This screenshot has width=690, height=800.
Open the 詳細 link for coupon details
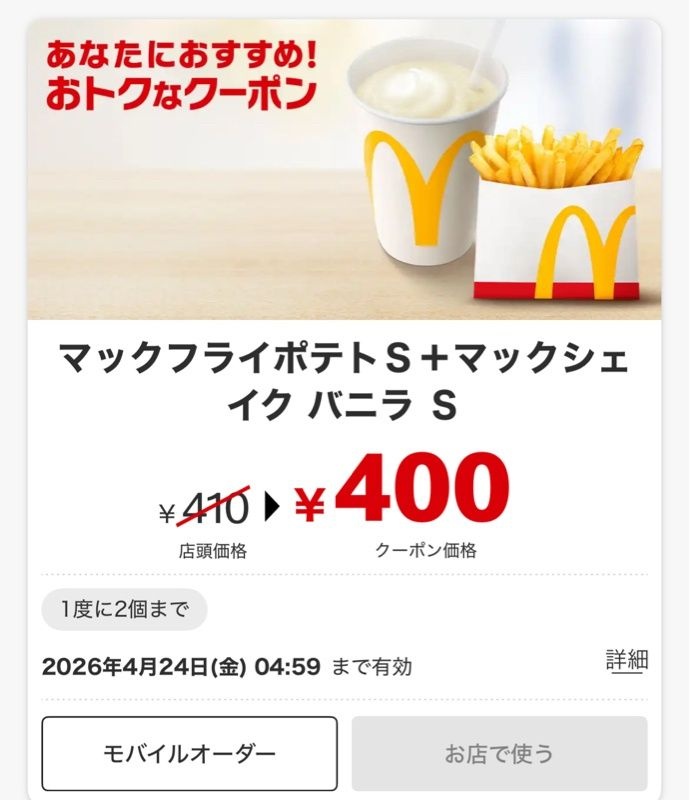(x=627, y=660)
